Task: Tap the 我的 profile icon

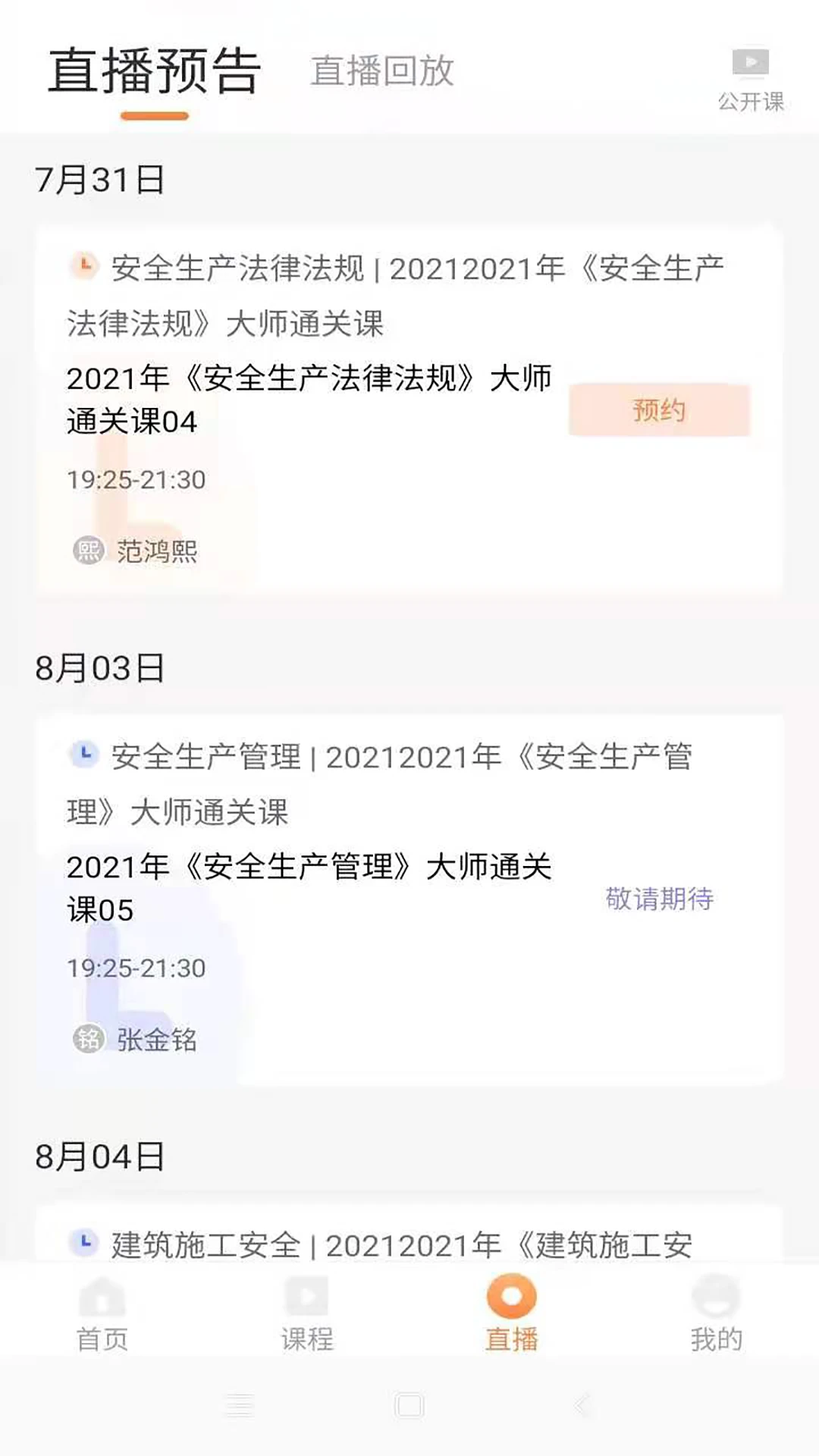Action: click(x=714, y=1297)
